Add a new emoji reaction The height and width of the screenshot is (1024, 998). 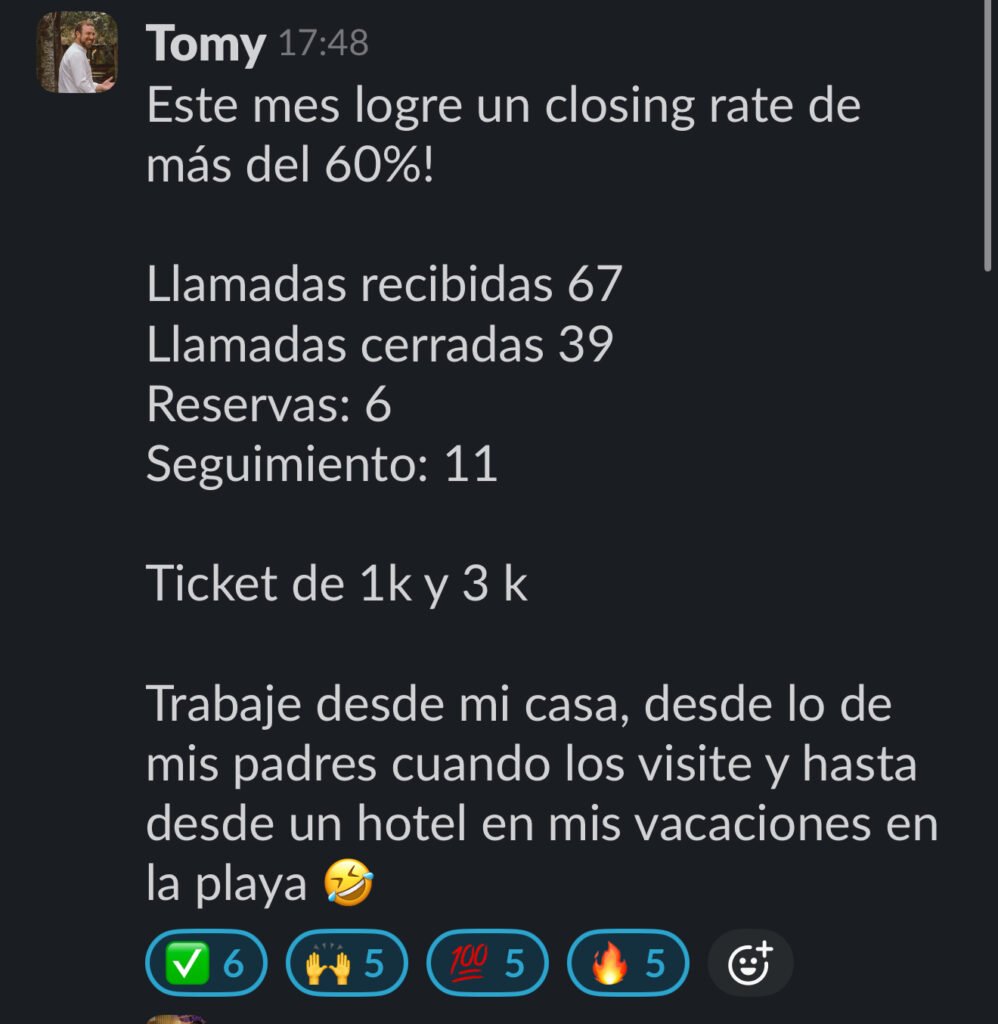click(x=750, y=963)
